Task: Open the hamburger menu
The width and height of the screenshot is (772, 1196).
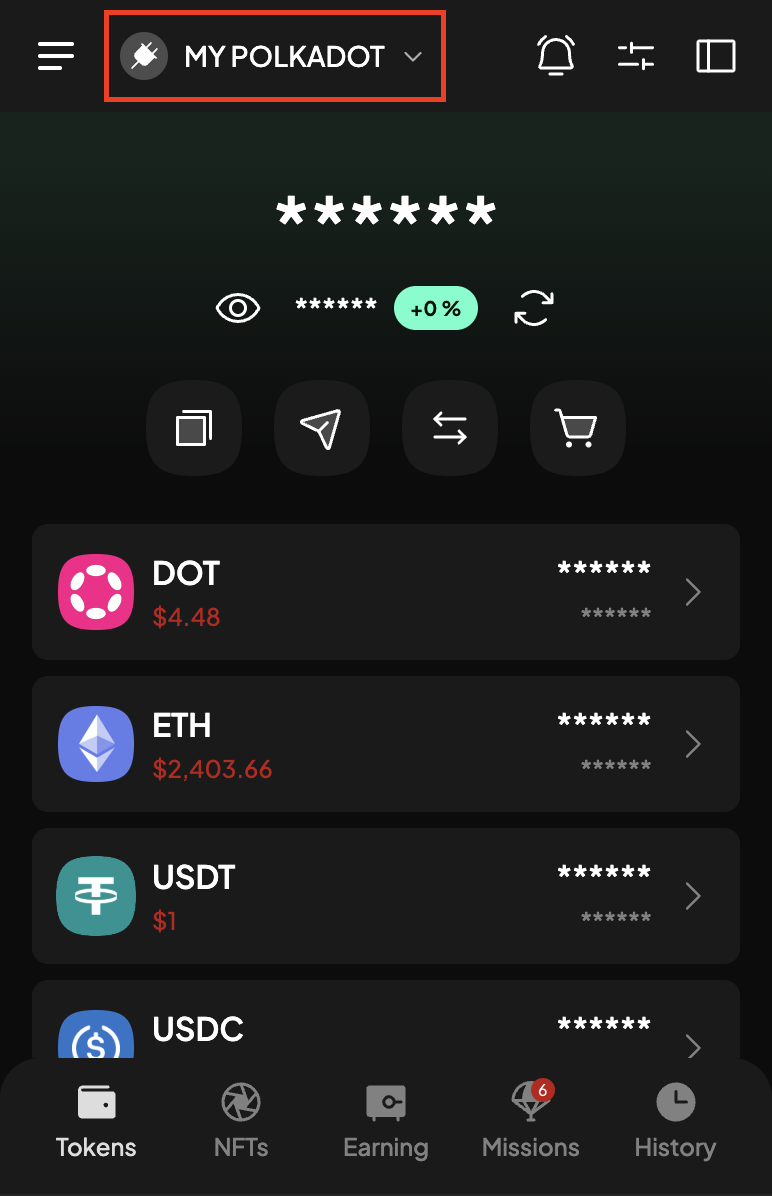Action: pyautogui.click(x=56, y=56)
